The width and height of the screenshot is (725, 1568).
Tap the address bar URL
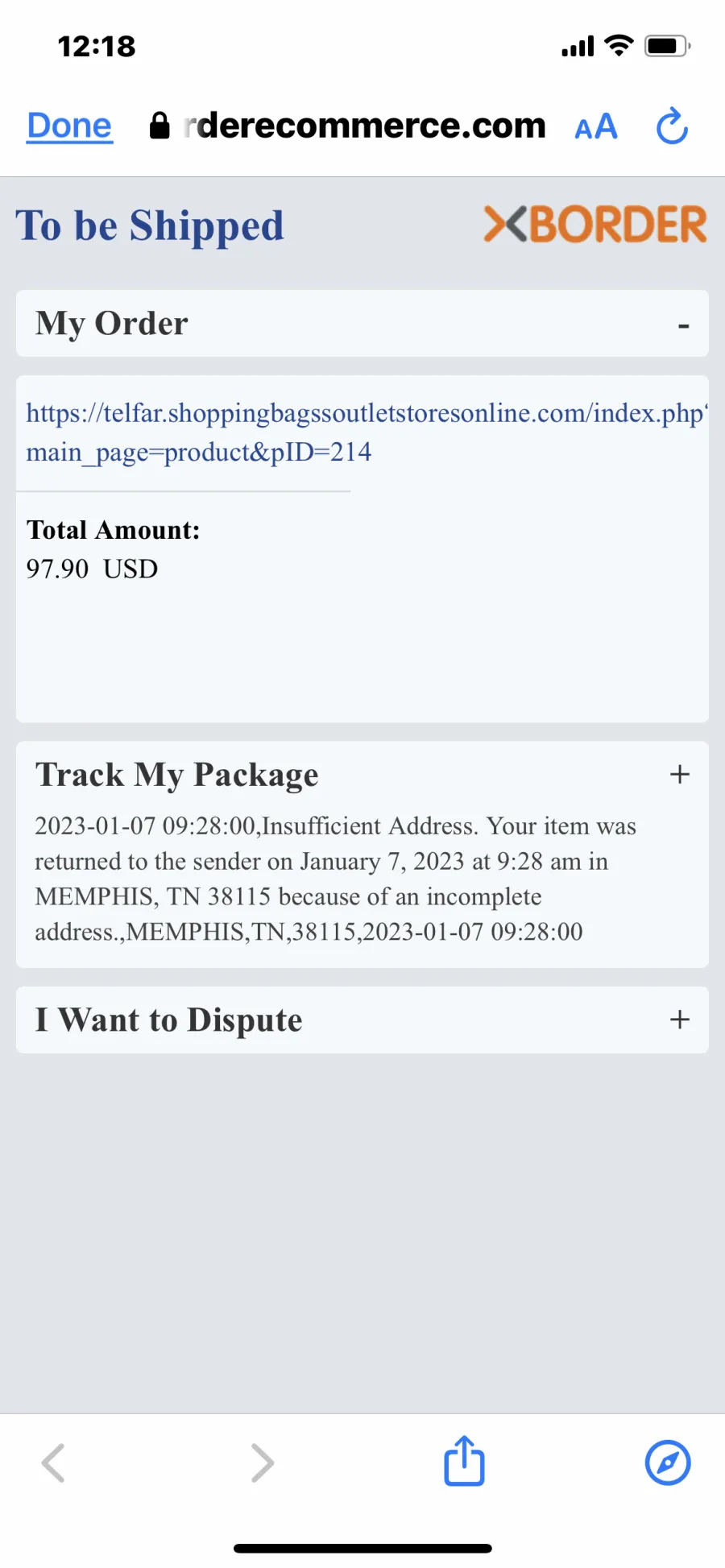point(349,126)
